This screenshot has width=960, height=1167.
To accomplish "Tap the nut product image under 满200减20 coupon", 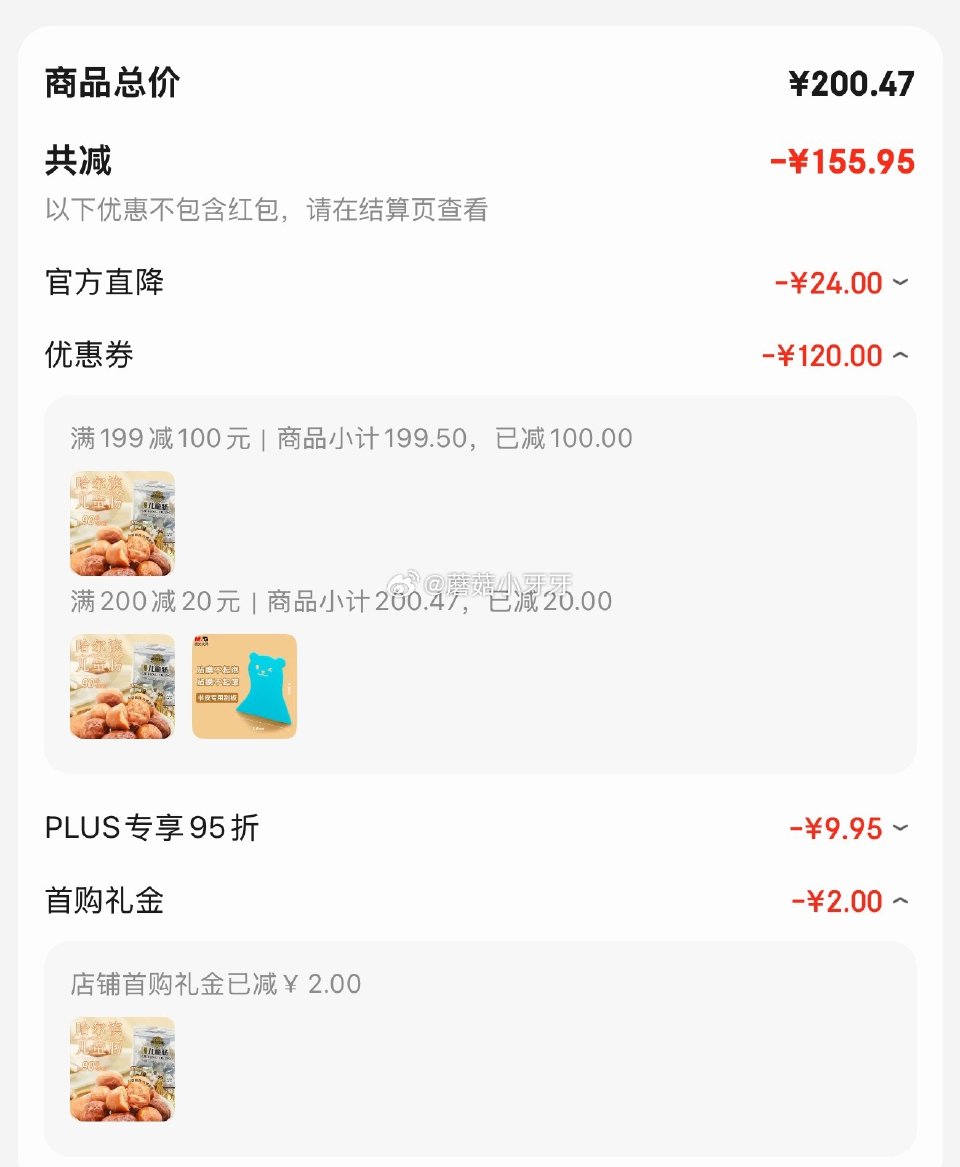I will coord(121,686).
